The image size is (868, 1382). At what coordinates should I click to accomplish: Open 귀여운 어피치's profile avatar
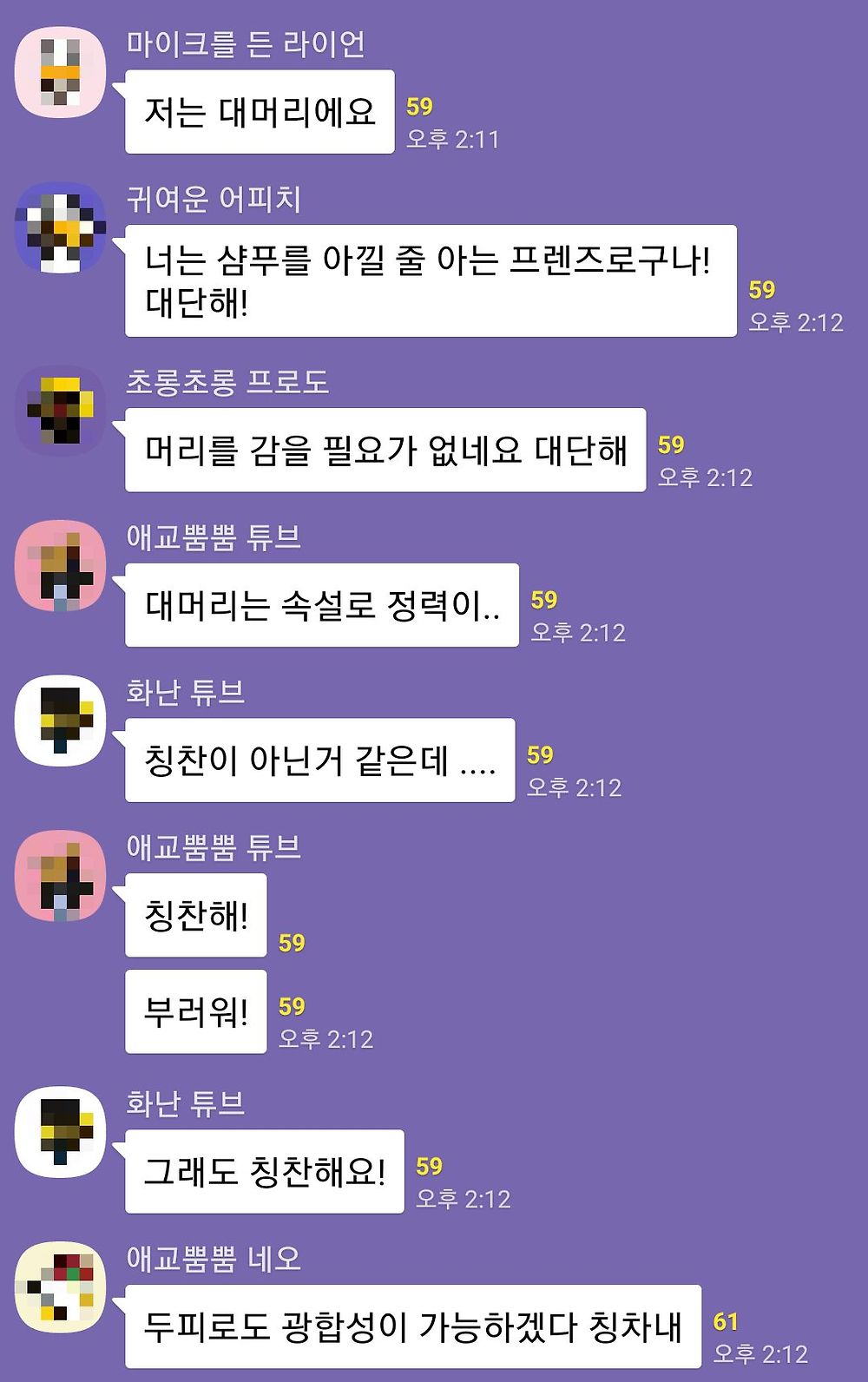click(x=60, y=228)
